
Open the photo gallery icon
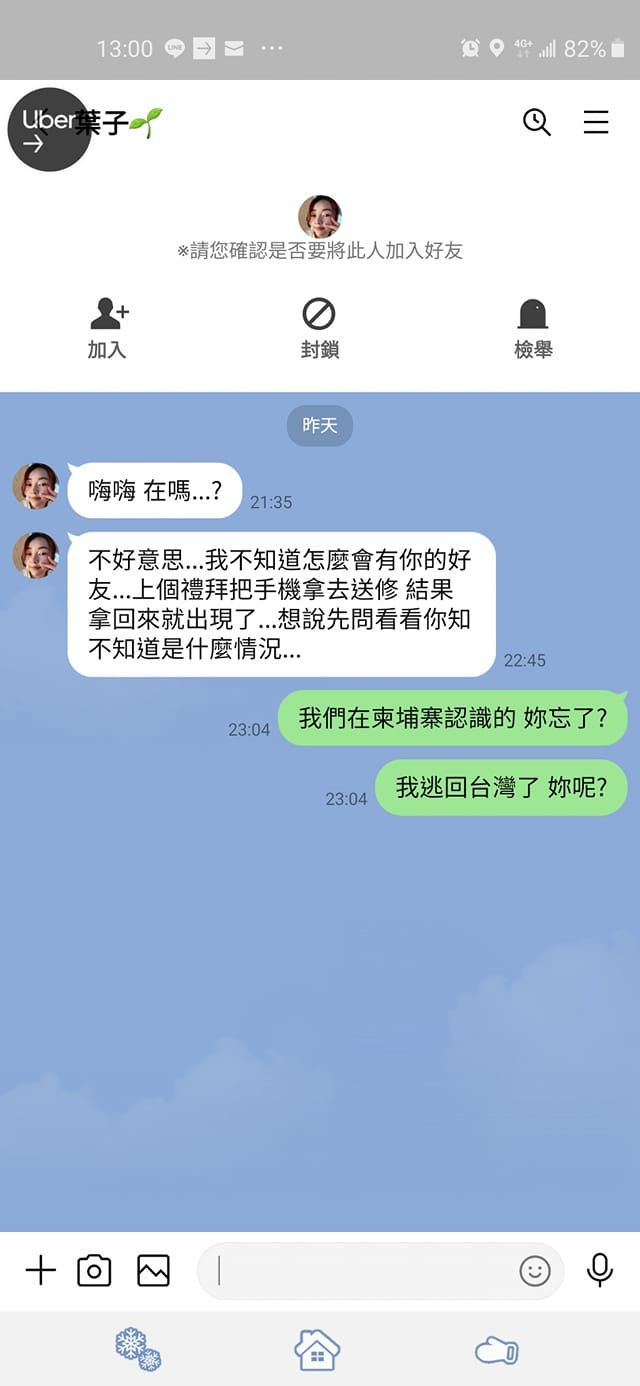tap(154, 1271)
